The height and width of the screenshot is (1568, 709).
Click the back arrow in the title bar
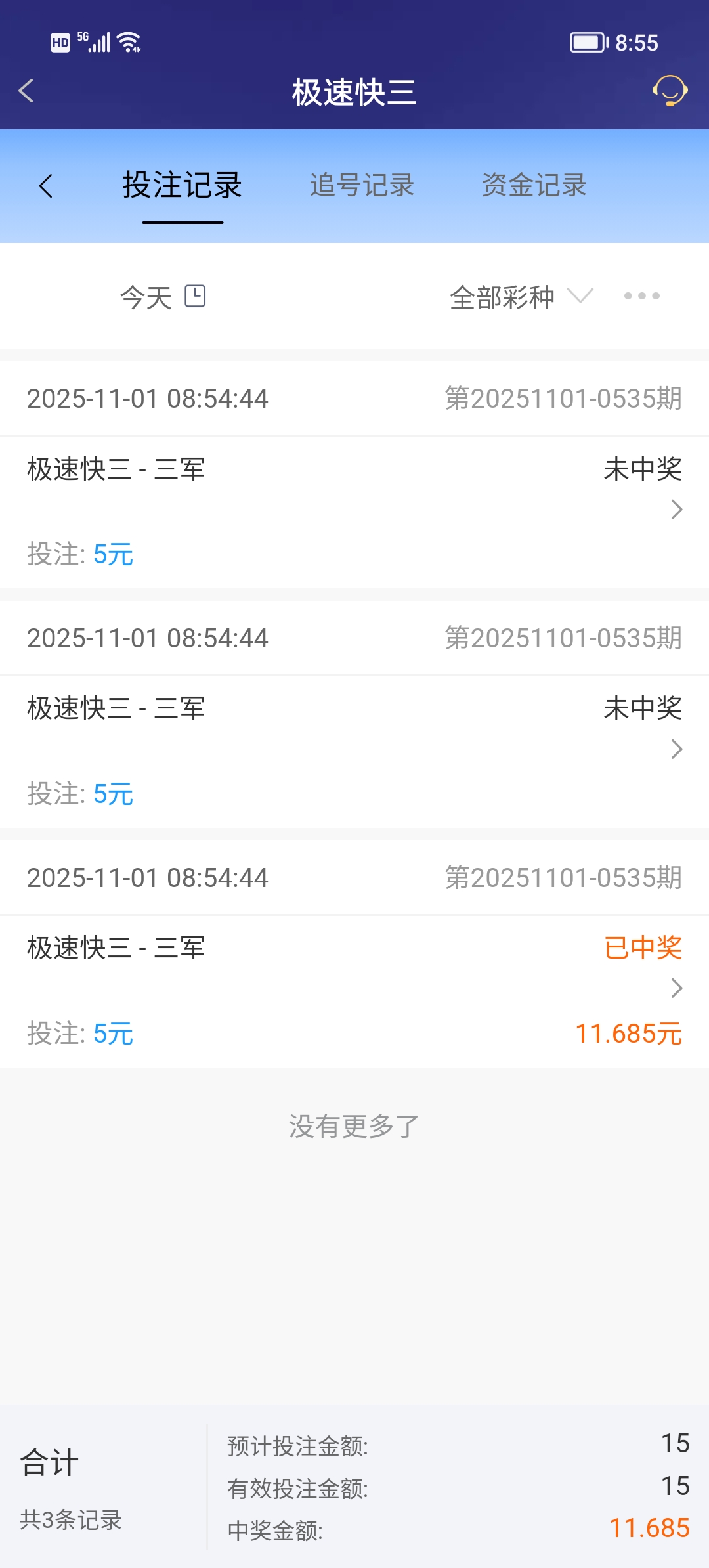(x=26, y=92)
